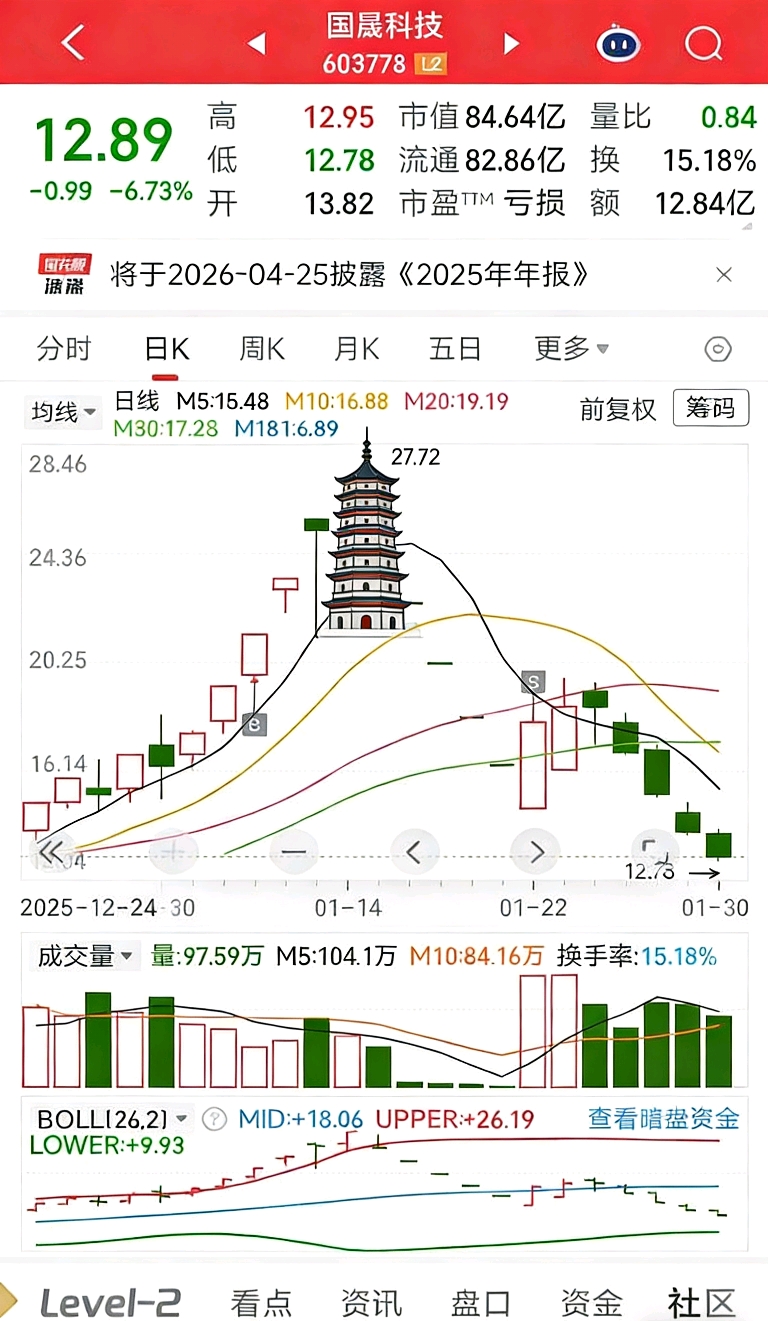Open the 均线 indicator dropdown
768x1321 pixels.
pos(64,412)
